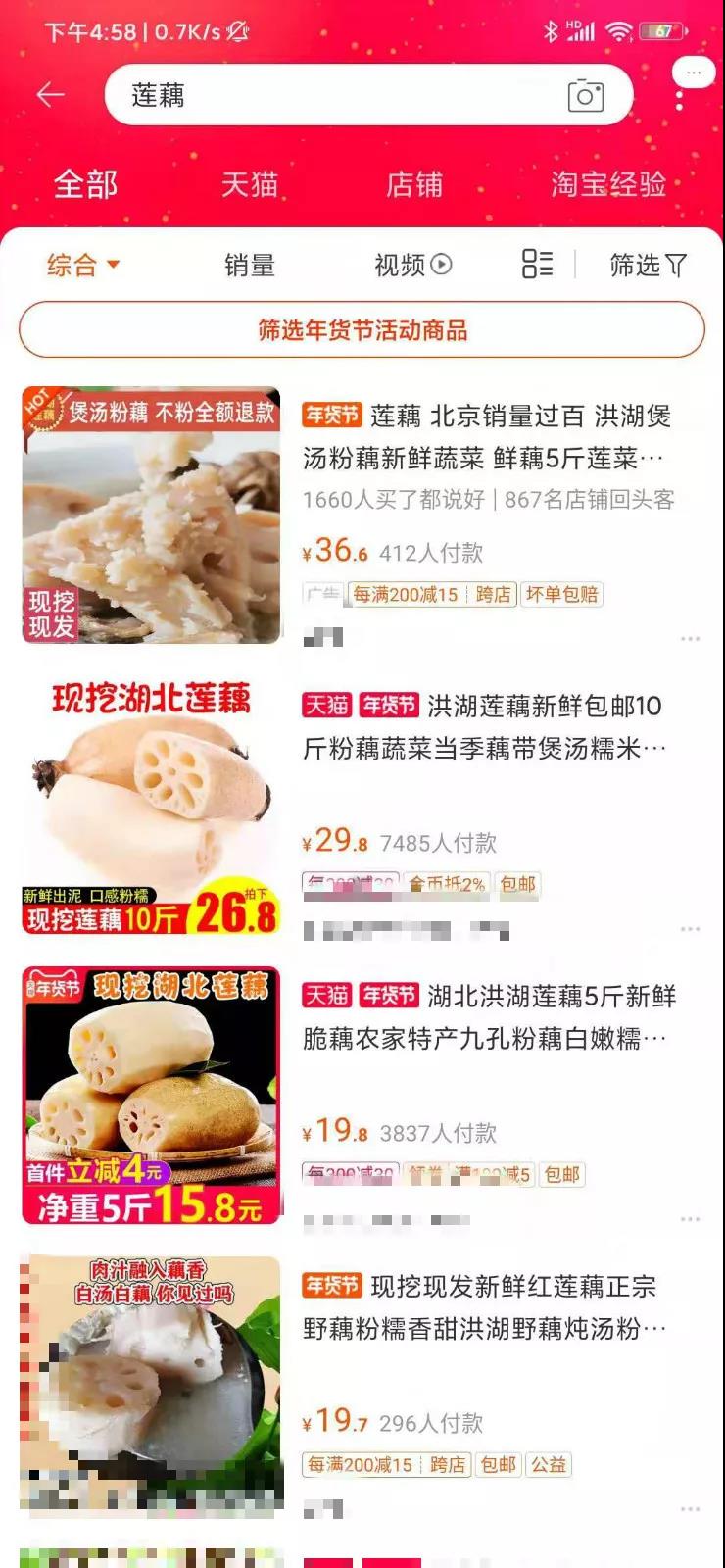Tap 筛选年货节活动商品 button

click(x=362, y=330)
